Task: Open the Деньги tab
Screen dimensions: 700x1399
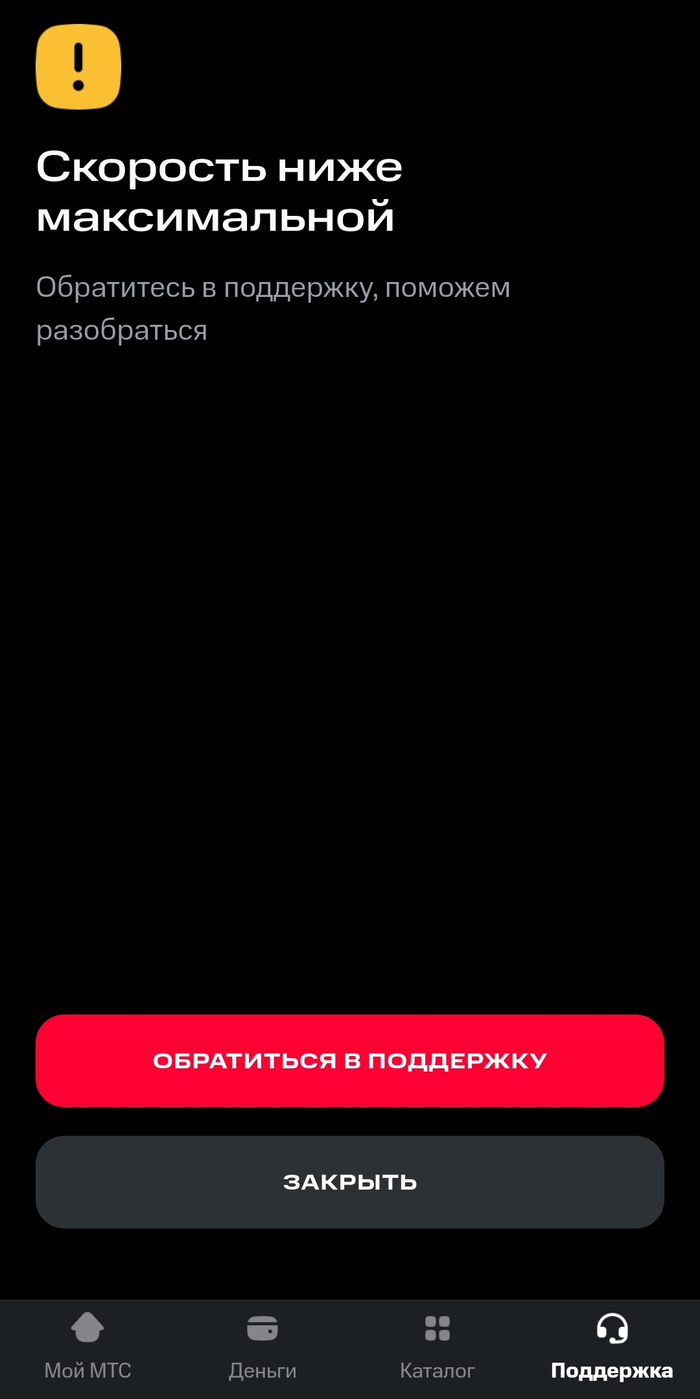Action: 262,1347
